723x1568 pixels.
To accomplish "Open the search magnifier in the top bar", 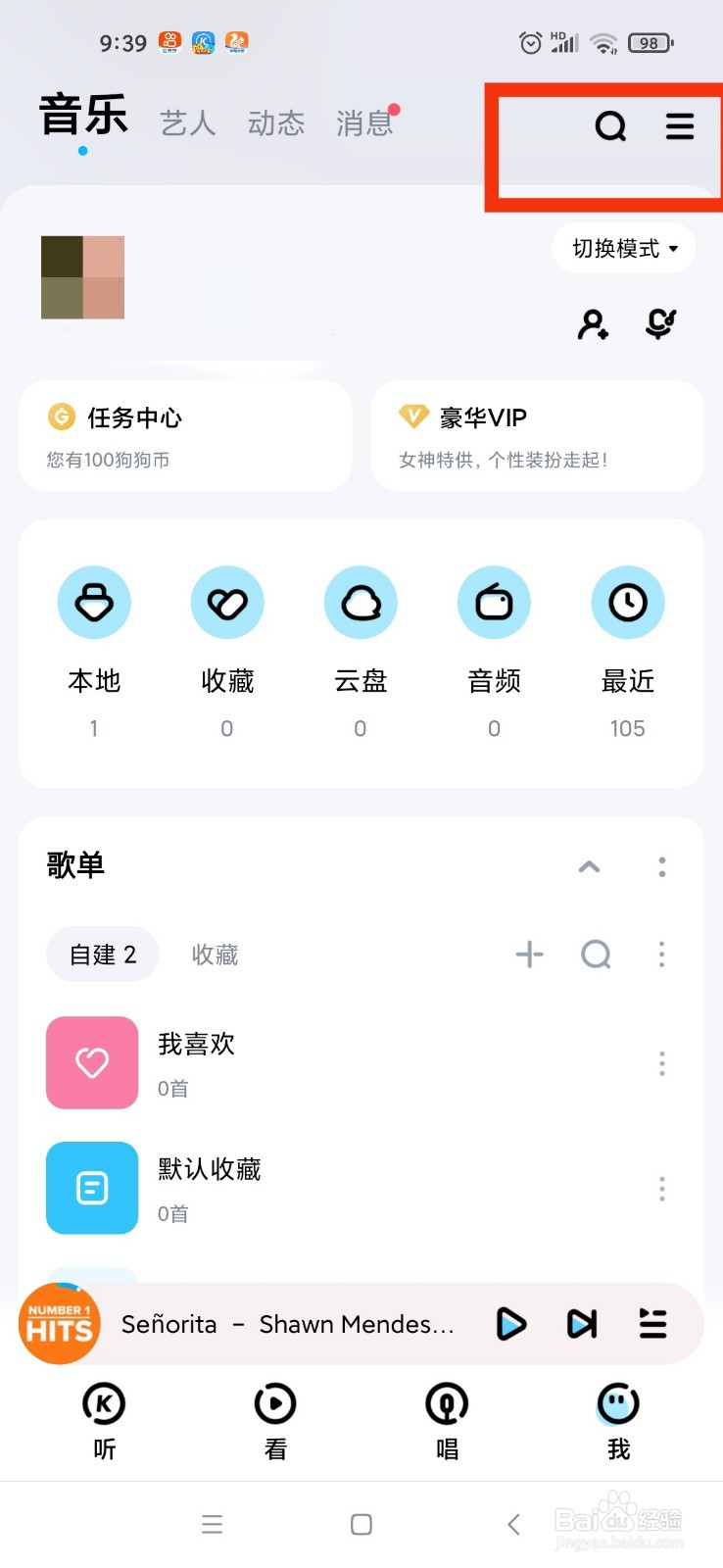I will coord(609,125).
